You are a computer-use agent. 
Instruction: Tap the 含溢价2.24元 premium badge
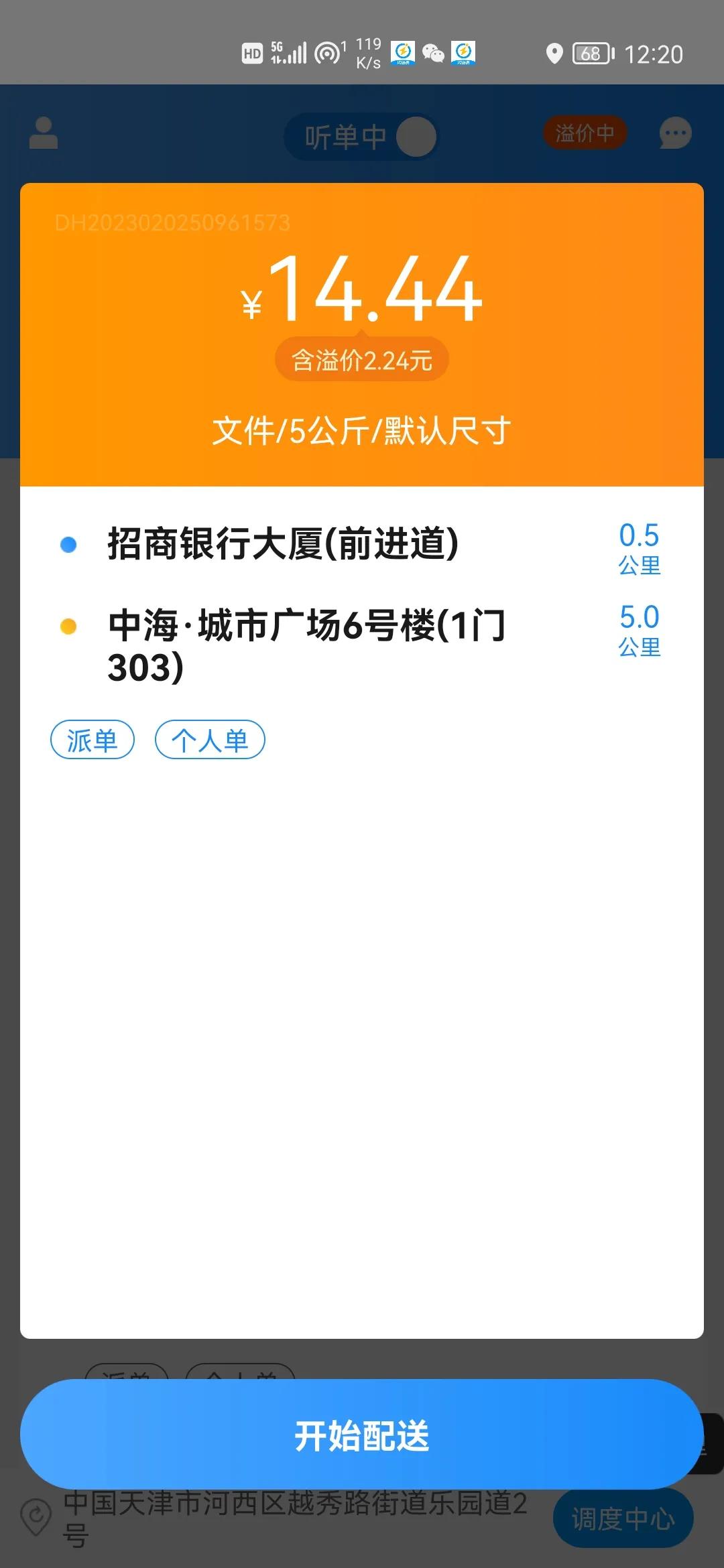click(x=361, y=359)
